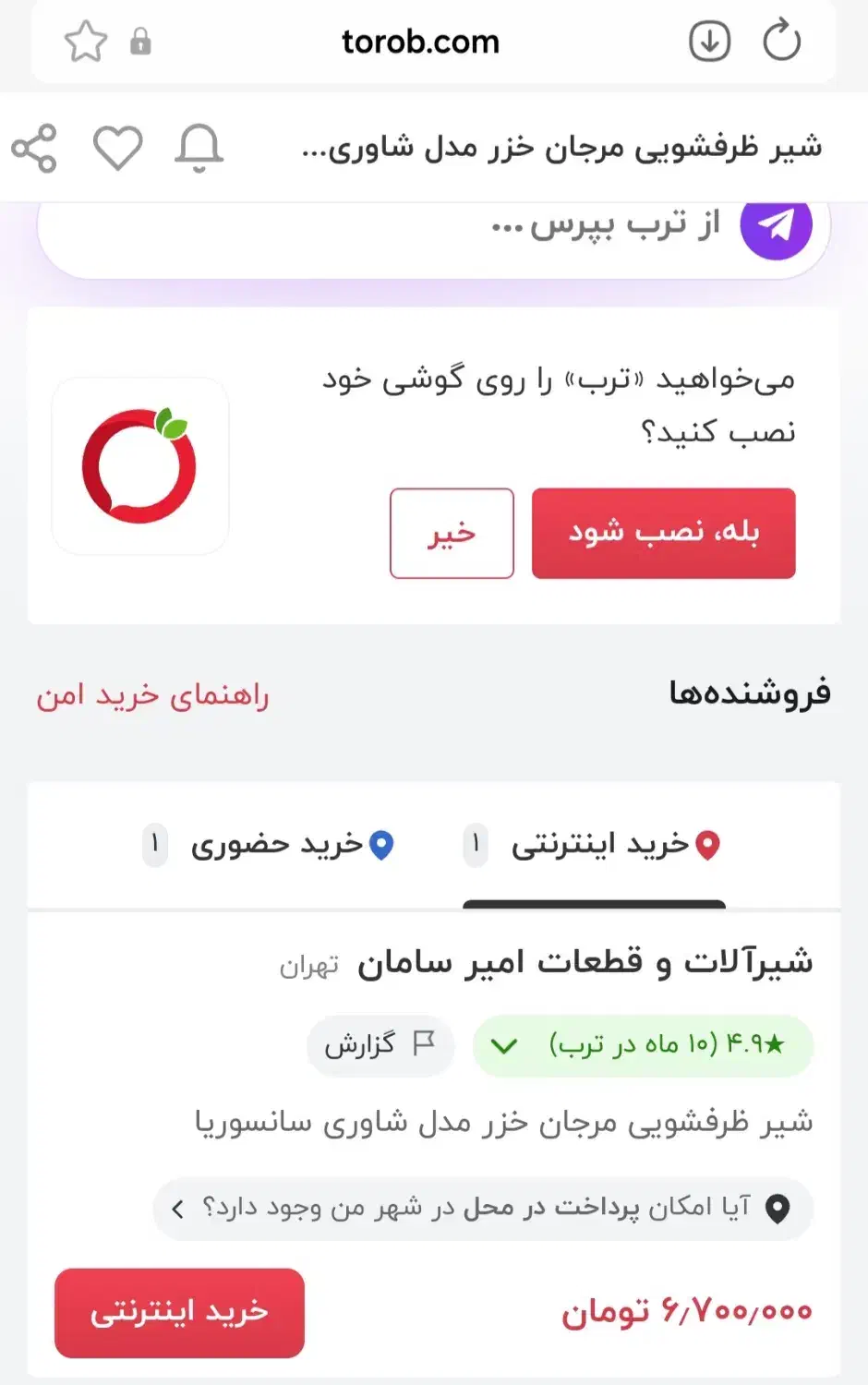Enable price alert with the bell icon
Image resolution: width=868 pixels, height=1385 pixels.
[x=199, y=148]
